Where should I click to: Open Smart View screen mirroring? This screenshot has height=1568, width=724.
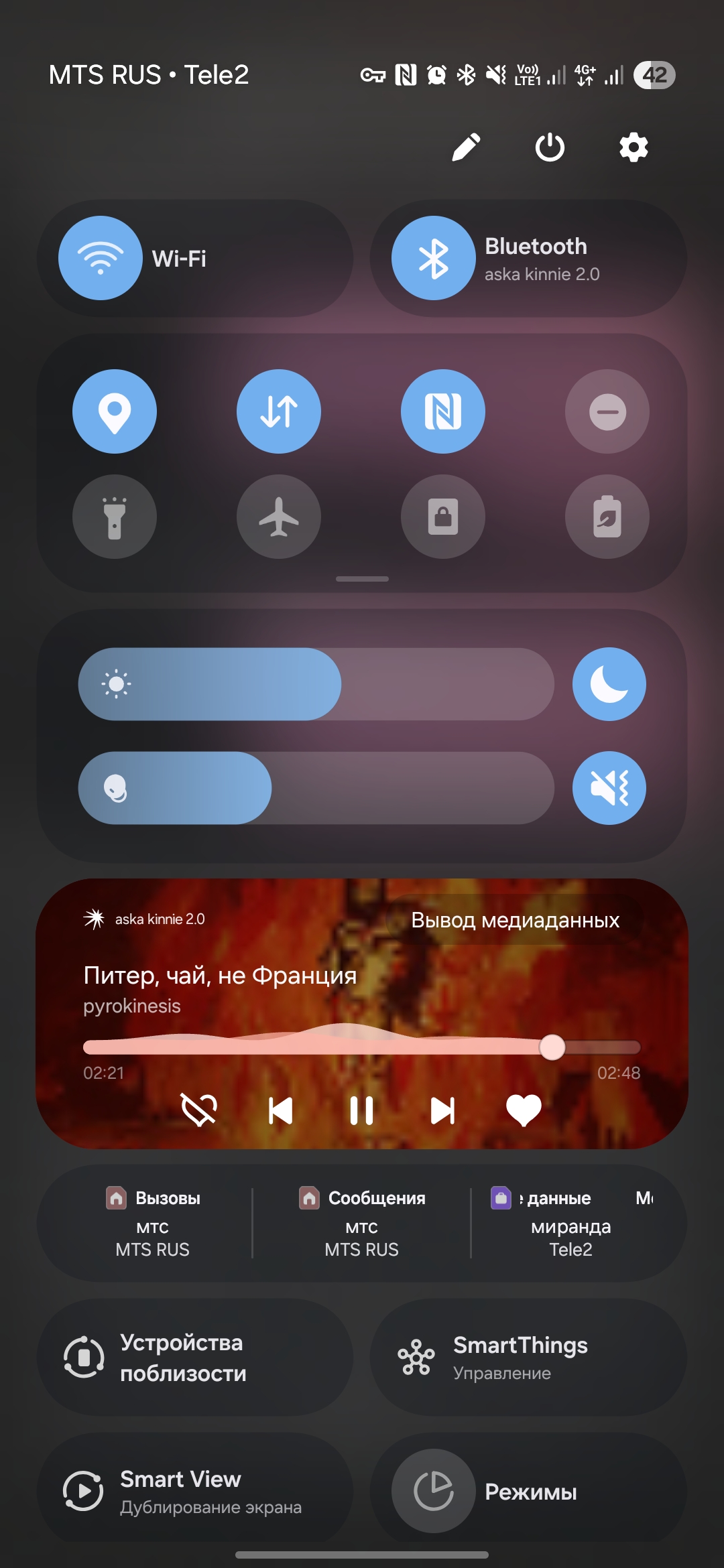click(x=194, y=1492)
